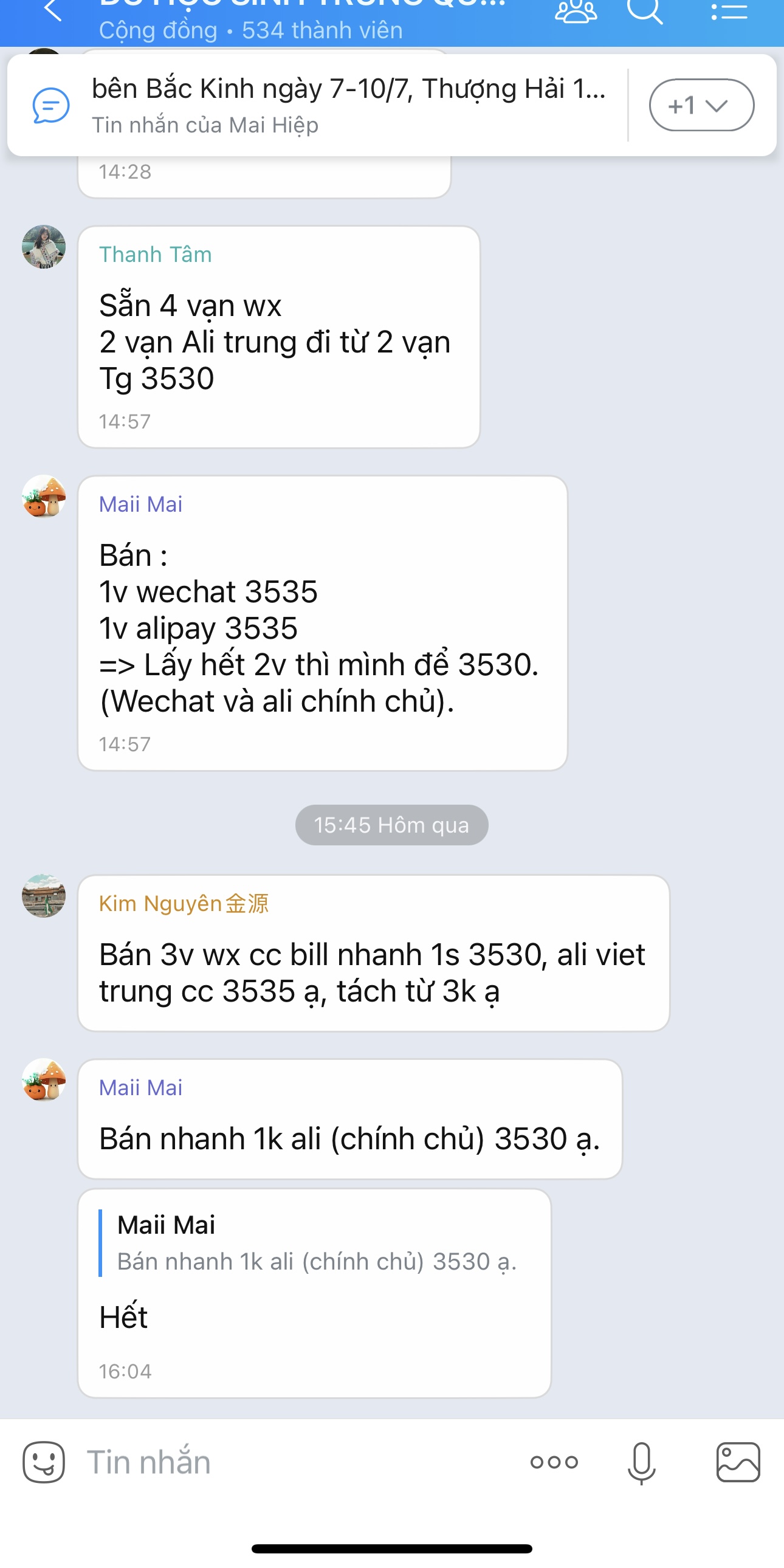784x1568 pixels.
Task: Open the sticker and emoji picker
Action: click(44, 1462)
